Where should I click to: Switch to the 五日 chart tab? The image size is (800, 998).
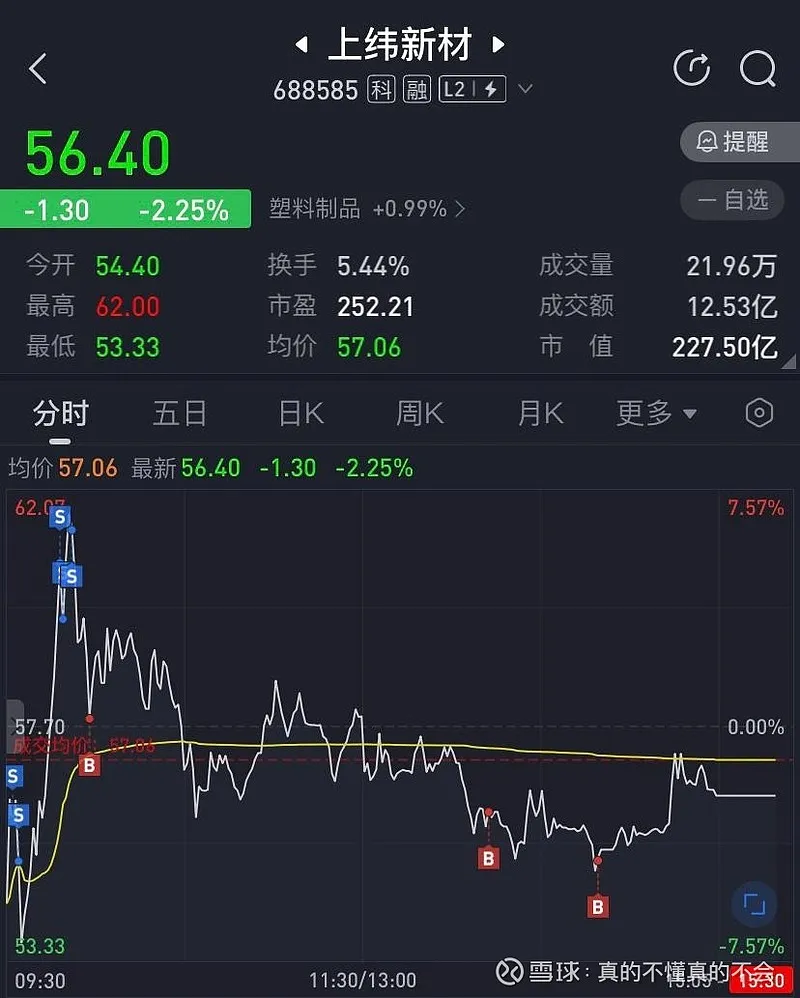click(x=180, y=414)
